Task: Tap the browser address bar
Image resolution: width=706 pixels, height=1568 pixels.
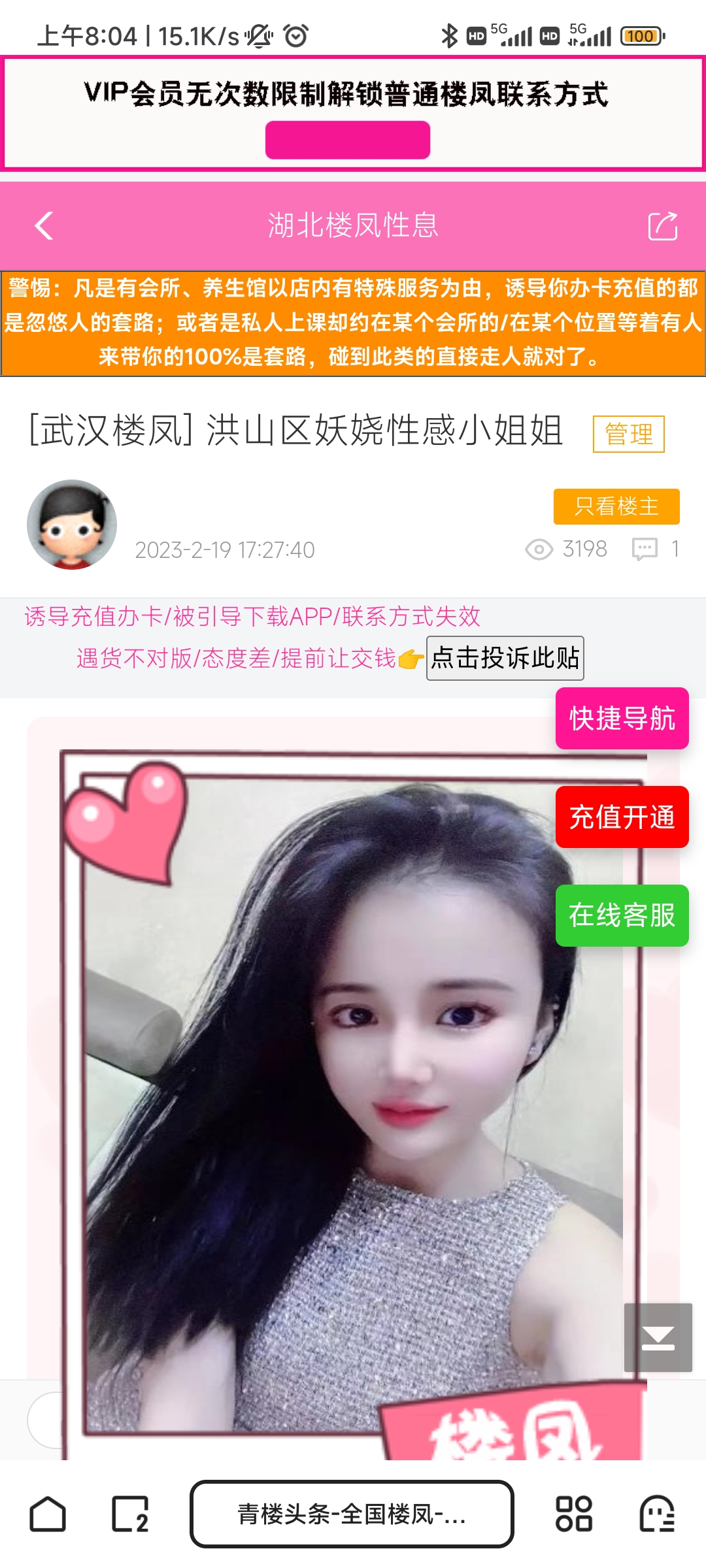Action: 352,1514
